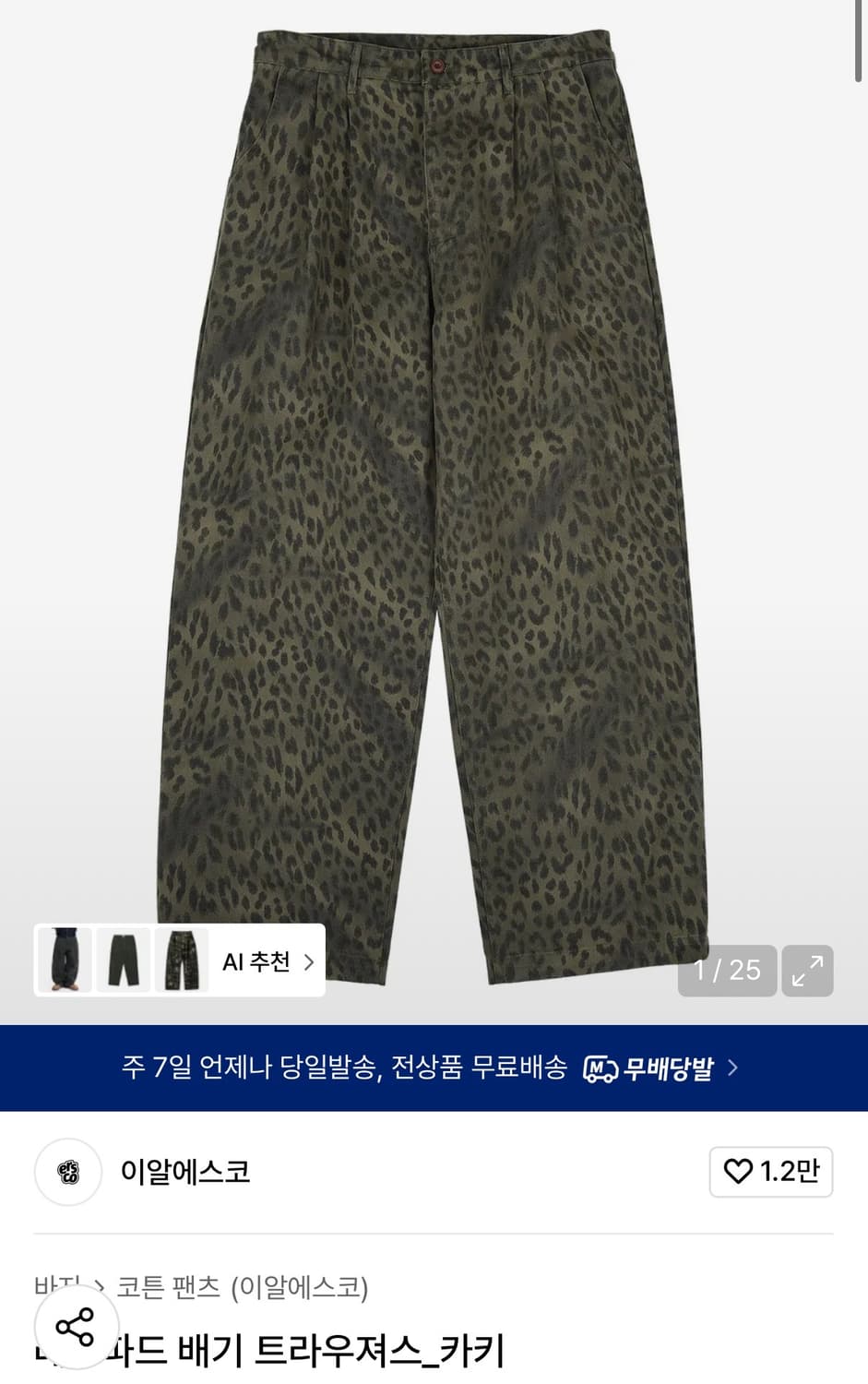Tap the 1.2만 likes counter button
The width and height of the screenshot is (868, 1384).
coord(769,1172)
